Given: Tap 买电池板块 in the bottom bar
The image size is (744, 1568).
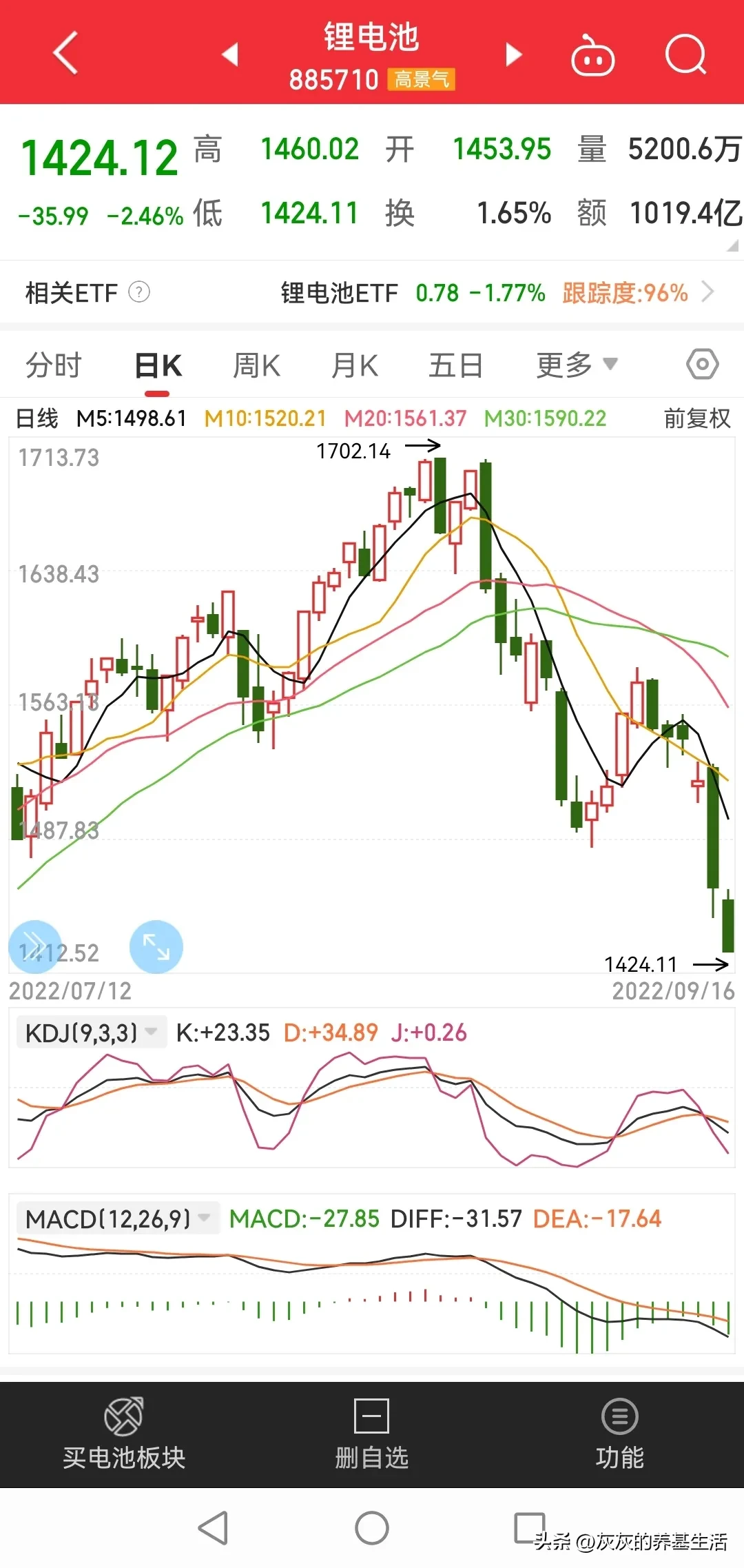Looking at the screenshot, I should (x=124, y=1434).
